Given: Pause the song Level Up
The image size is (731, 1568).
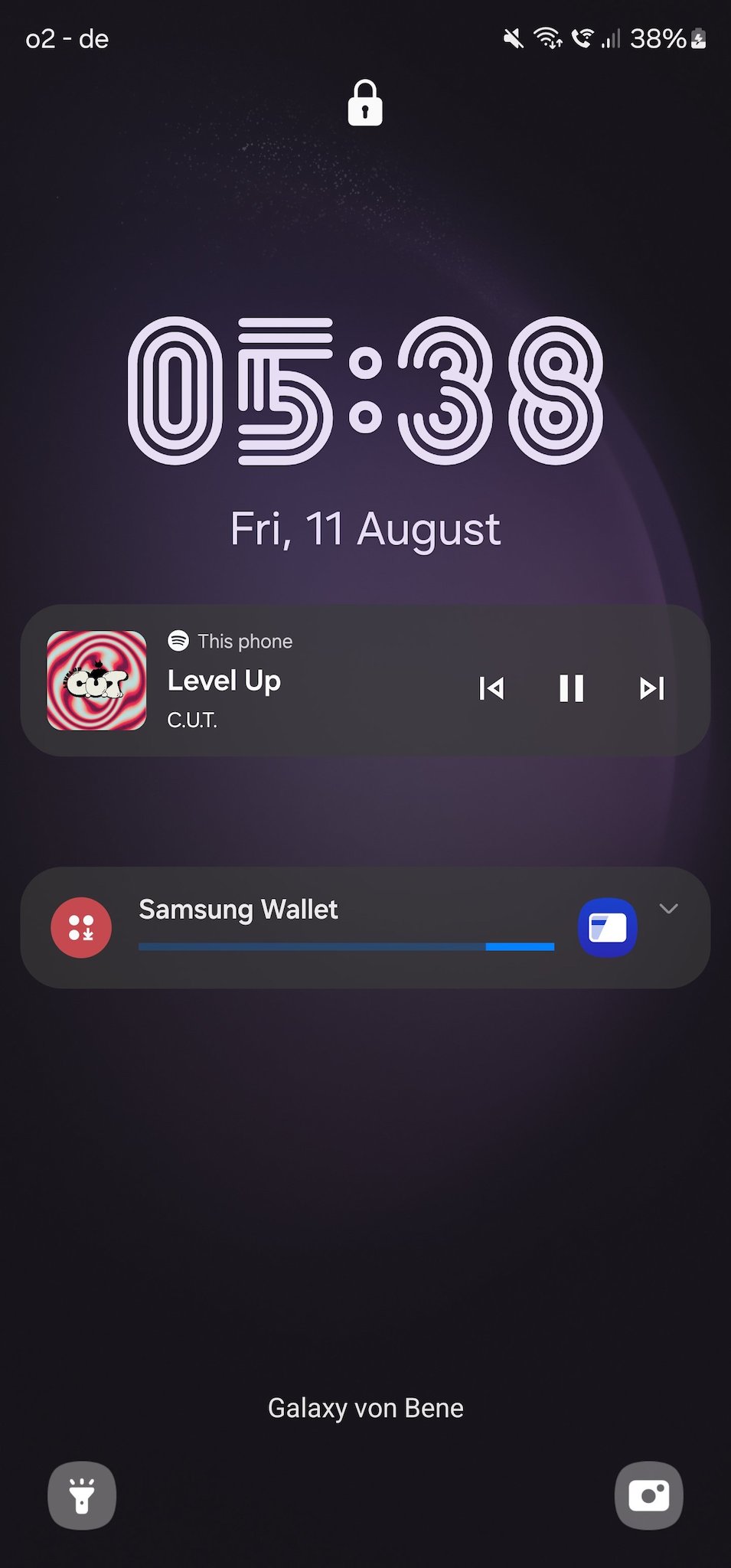Looking at the screenshot, I should [571, 688].
